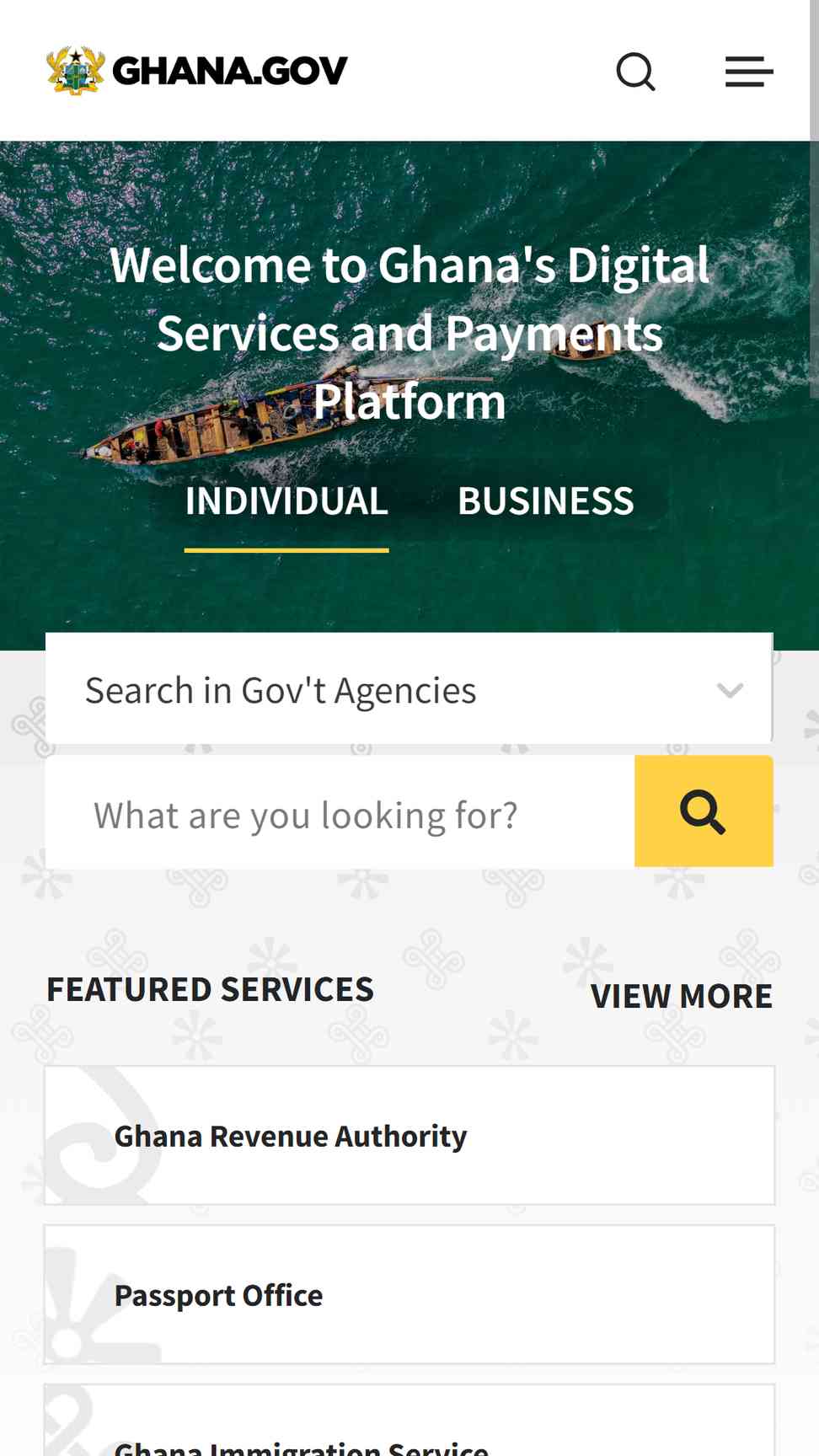This screenshot has width=819, height=1456.
Task: Open the hamburger menu
Action: pyautogui.click(x=749, y=72)
